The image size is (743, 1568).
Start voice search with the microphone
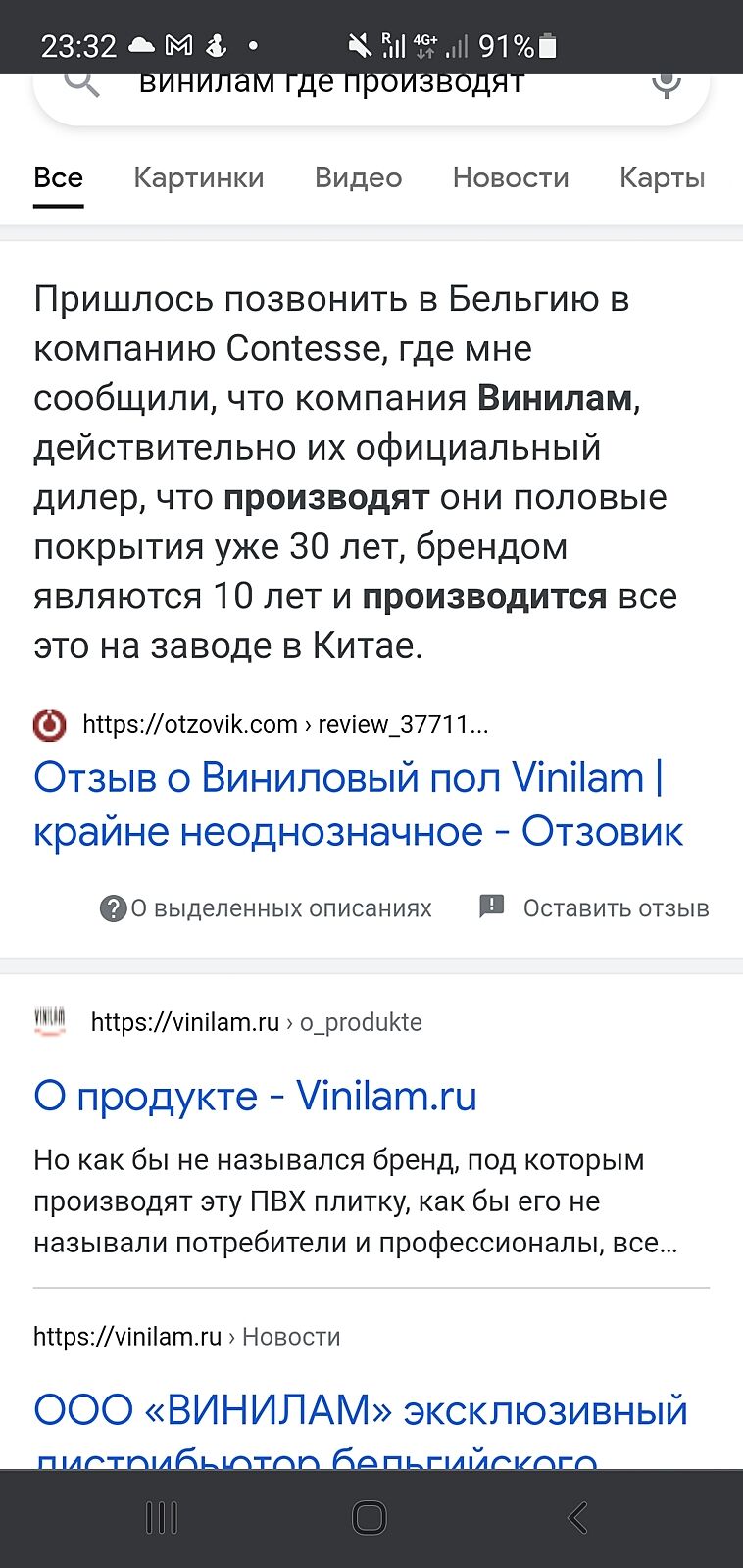[667, 86]
